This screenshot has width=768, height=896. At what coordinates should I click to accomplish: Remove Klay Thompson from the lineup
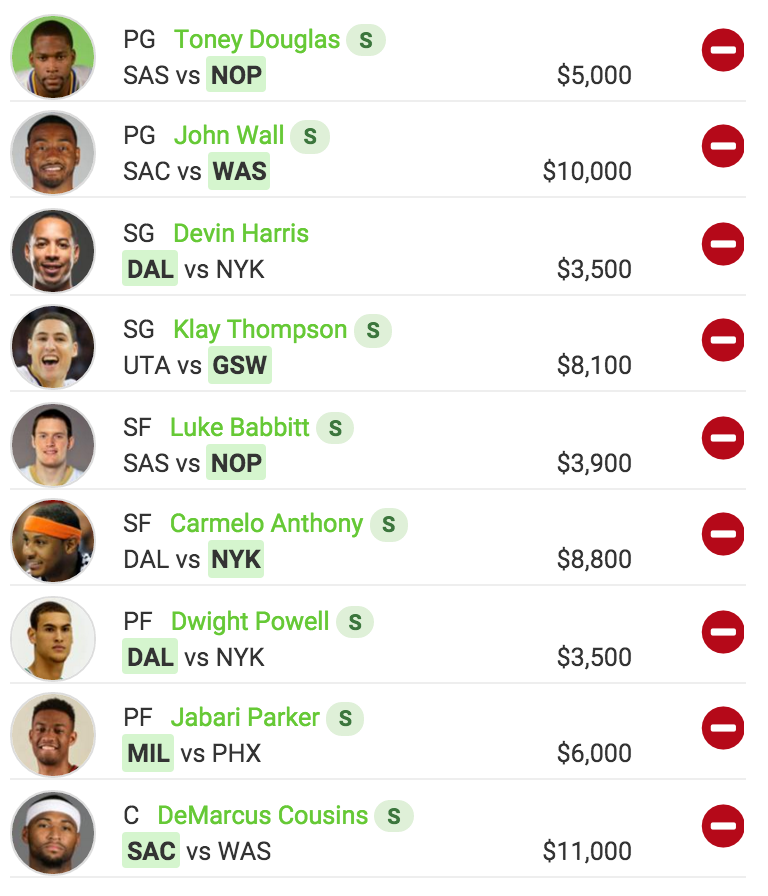723,340
